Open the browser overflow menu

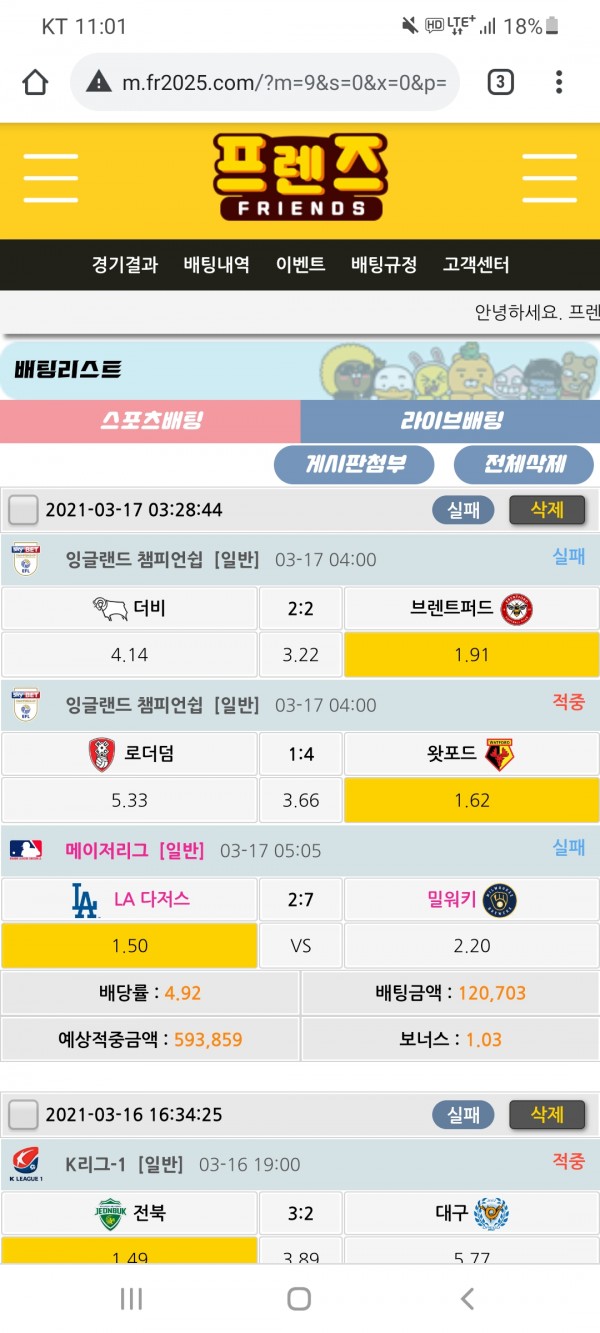point(559,82)
